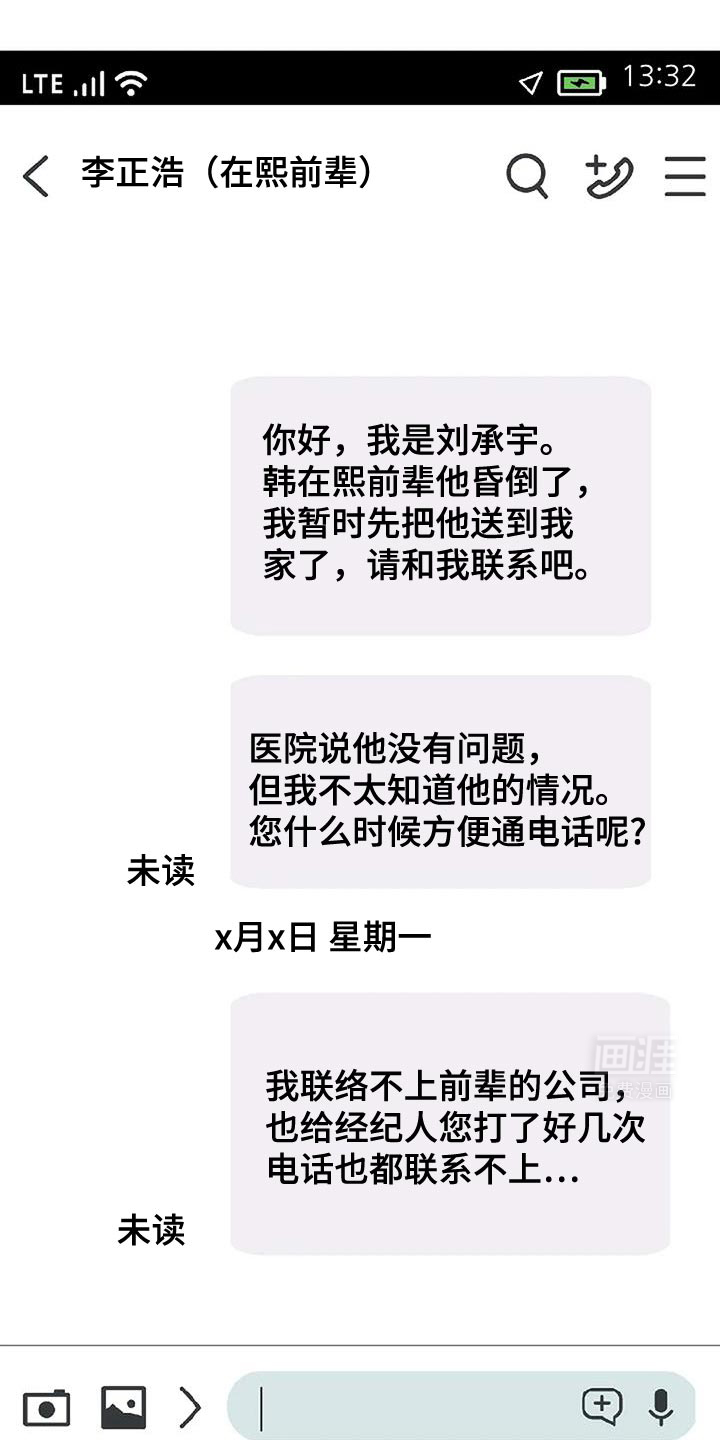Screen dimensions: 720x1440
Task: Focus the message input field
Action: click(410, 1408)
